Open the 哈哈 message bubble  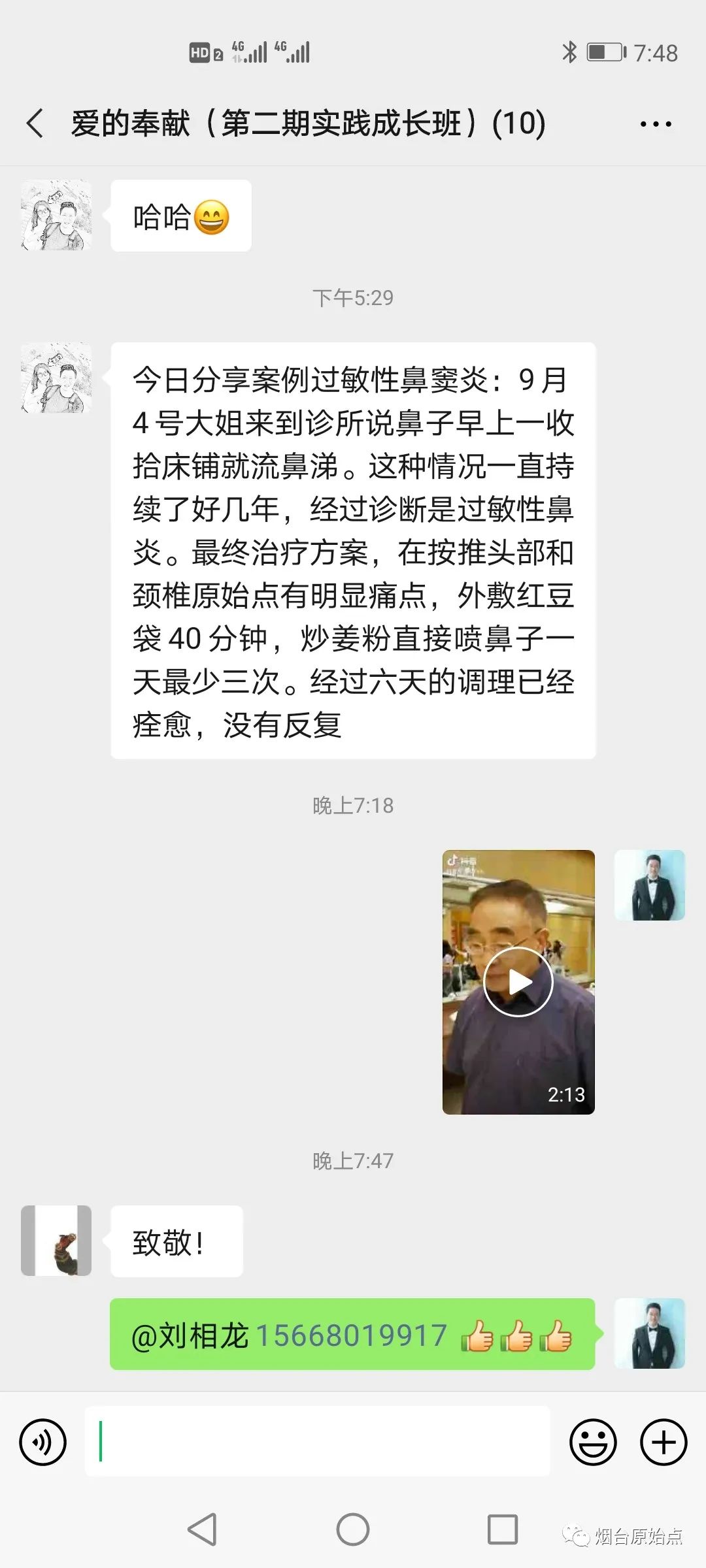[180, 216]
